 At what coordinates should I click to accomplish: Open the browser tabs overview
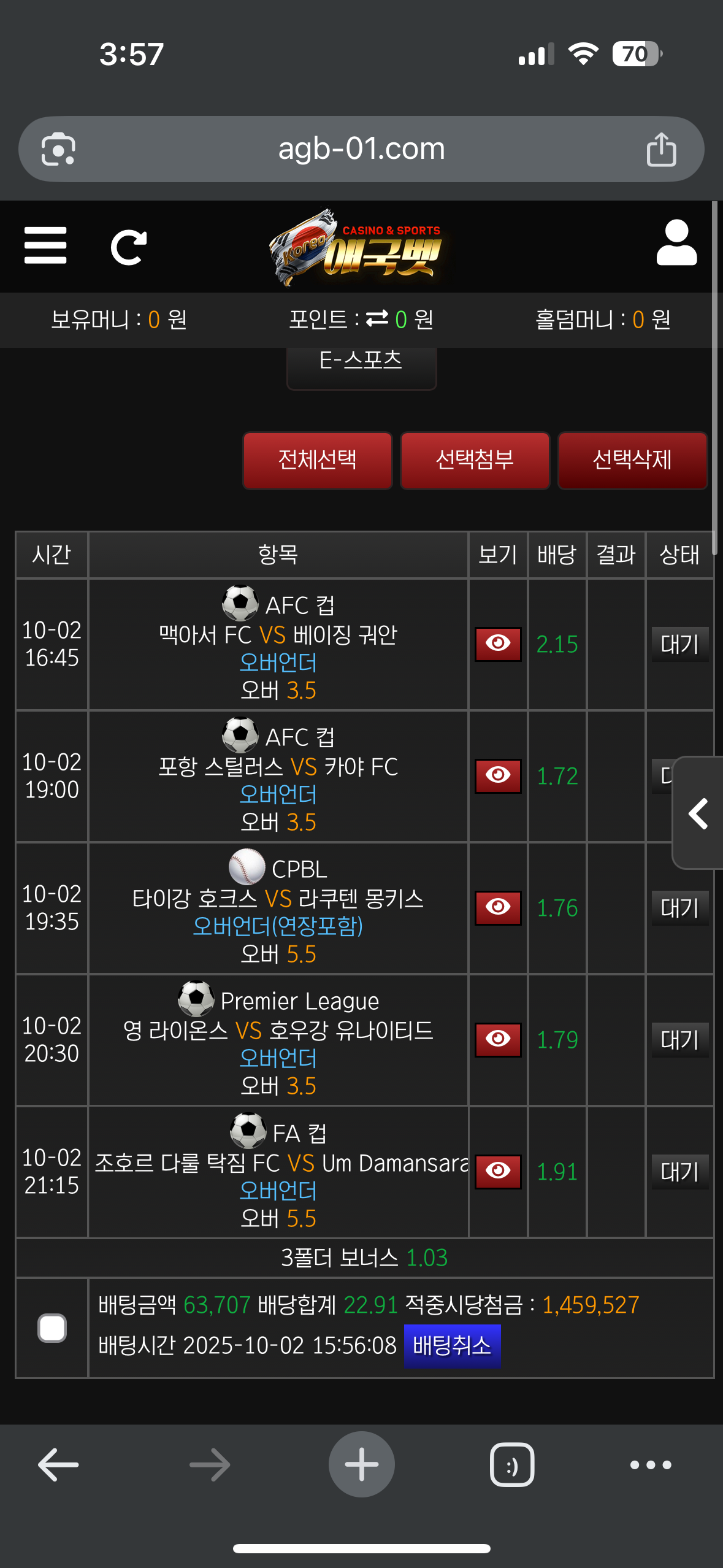point(512,1465)
